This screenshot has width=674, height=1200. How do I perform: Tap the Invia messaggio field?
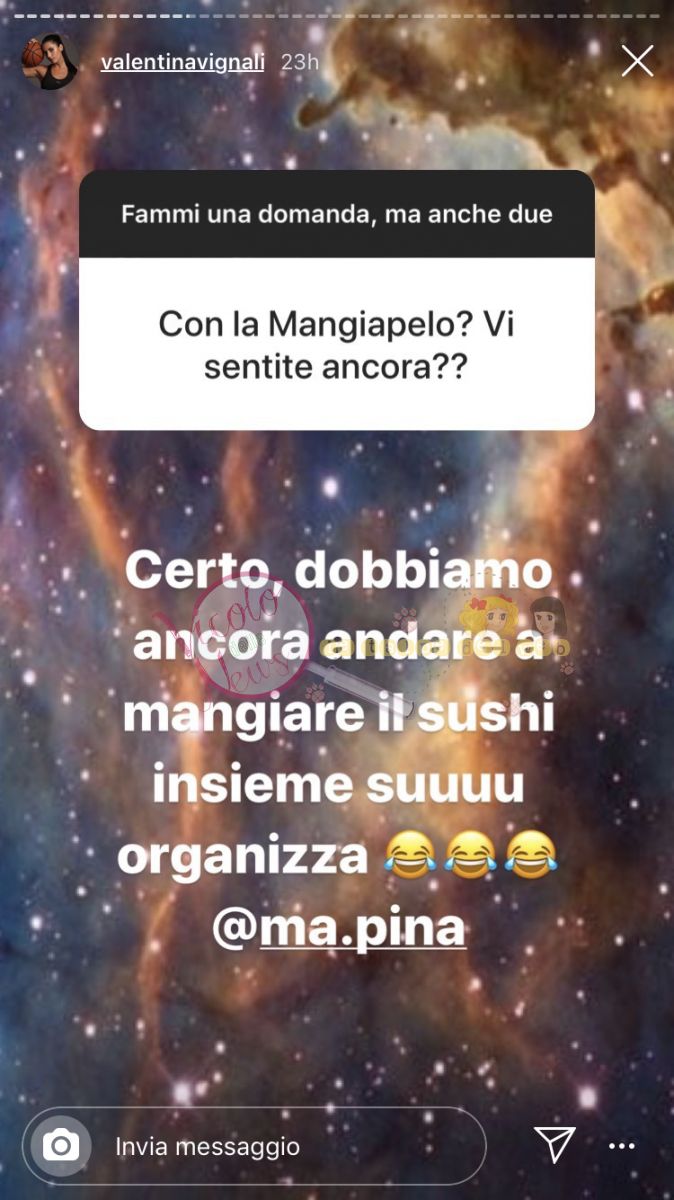(290, 1146)
